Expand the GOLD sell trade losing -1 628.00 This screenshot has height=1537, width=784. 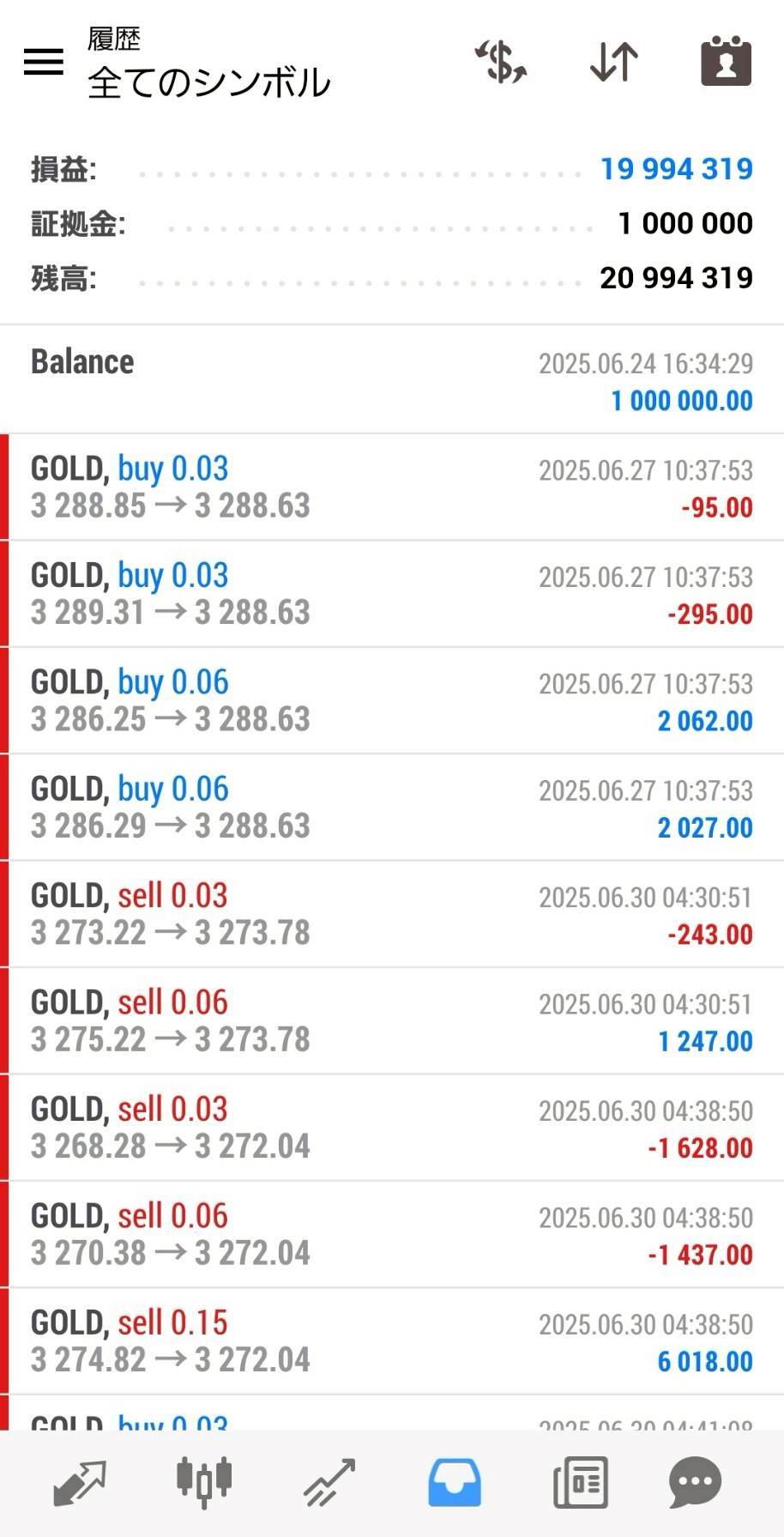(x=392, y=1128)
